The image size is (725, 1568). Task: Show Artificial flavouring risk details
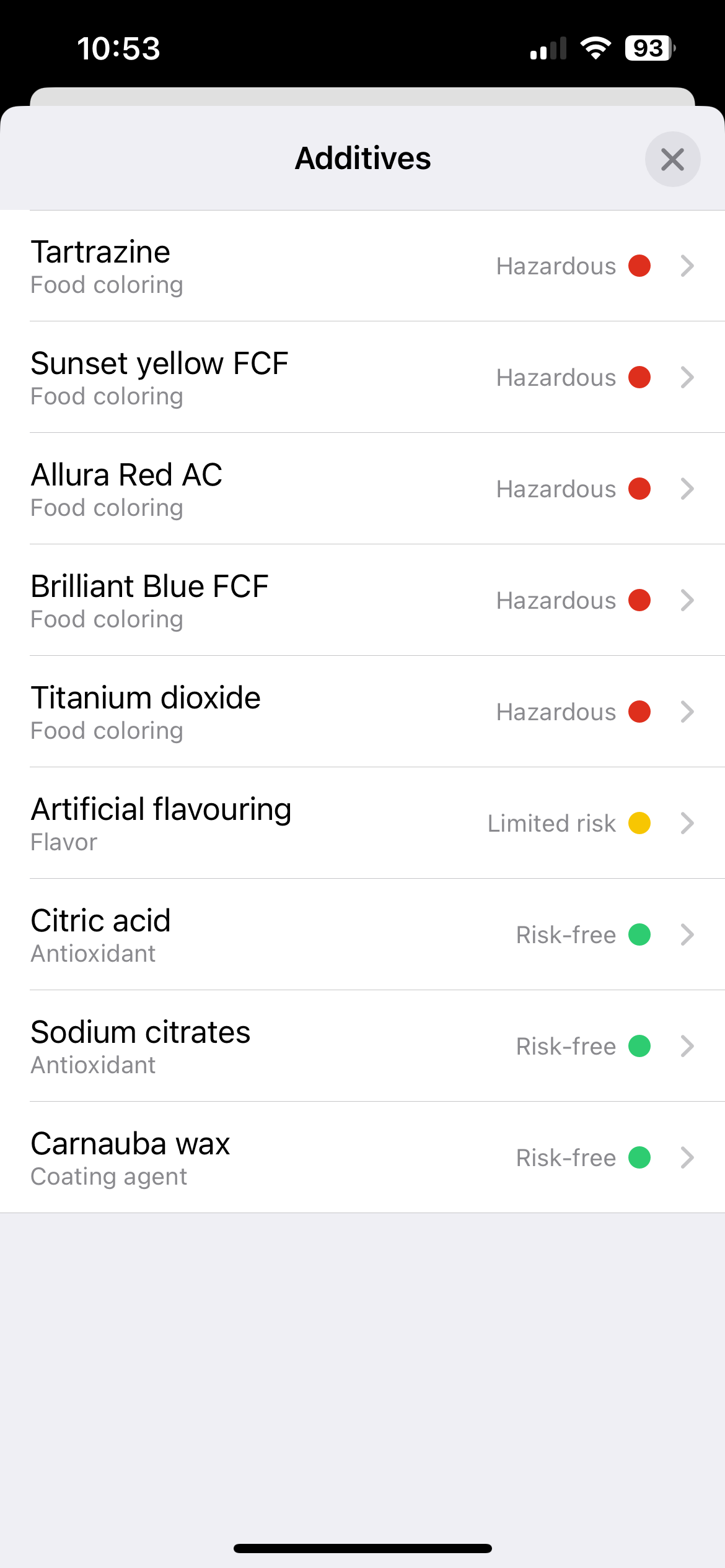[x=362, y=824]
